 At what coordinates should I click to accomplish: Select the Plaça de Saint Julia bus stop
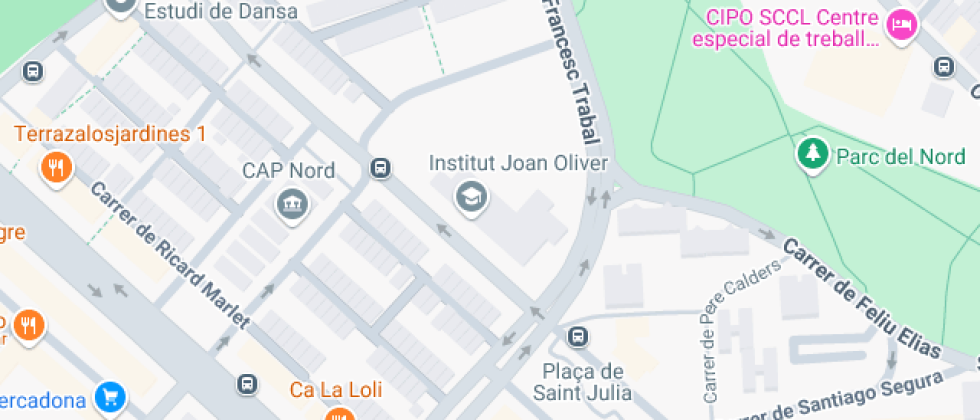pyautogui.click(x=577, y=336)
